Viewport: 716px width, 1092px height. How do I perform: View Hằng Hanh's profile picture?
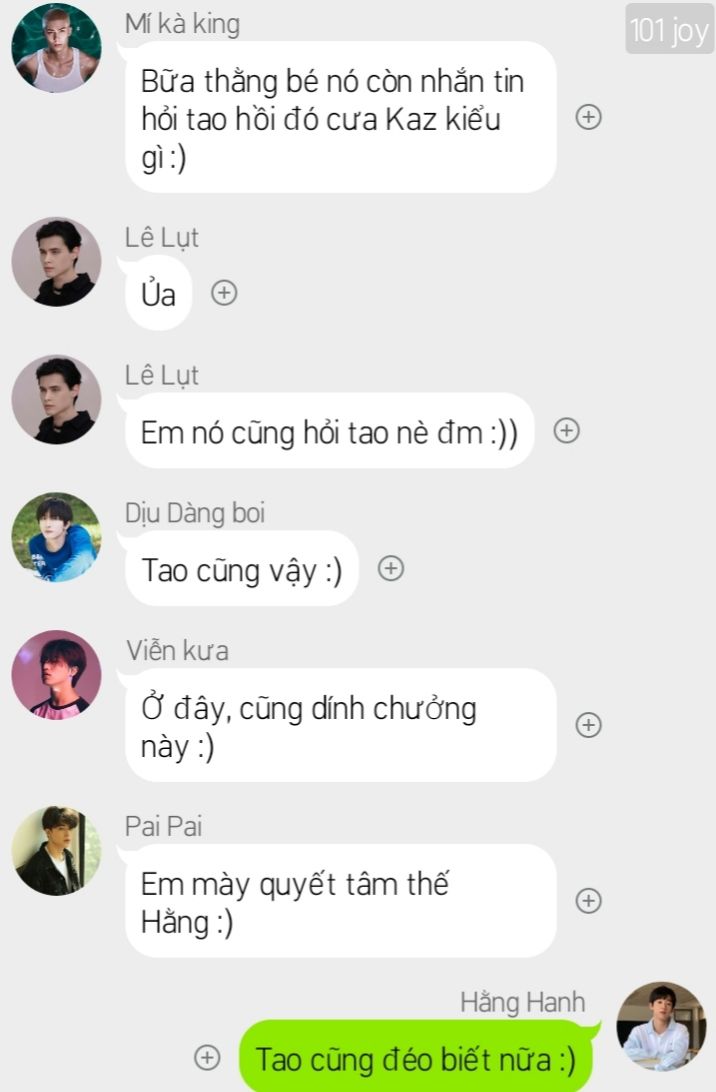pos(661,1027)
